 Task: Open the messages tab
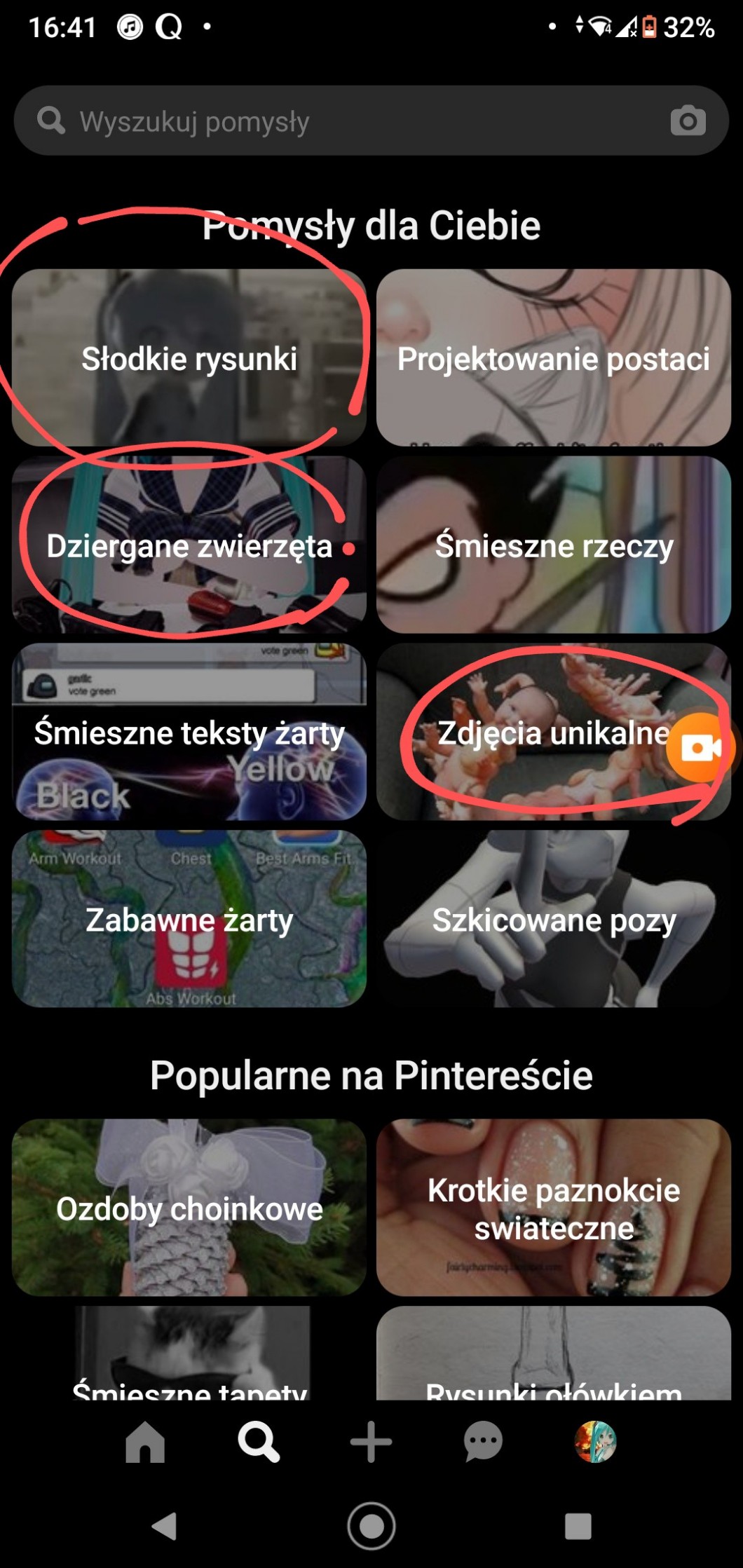click(483, 1443)
